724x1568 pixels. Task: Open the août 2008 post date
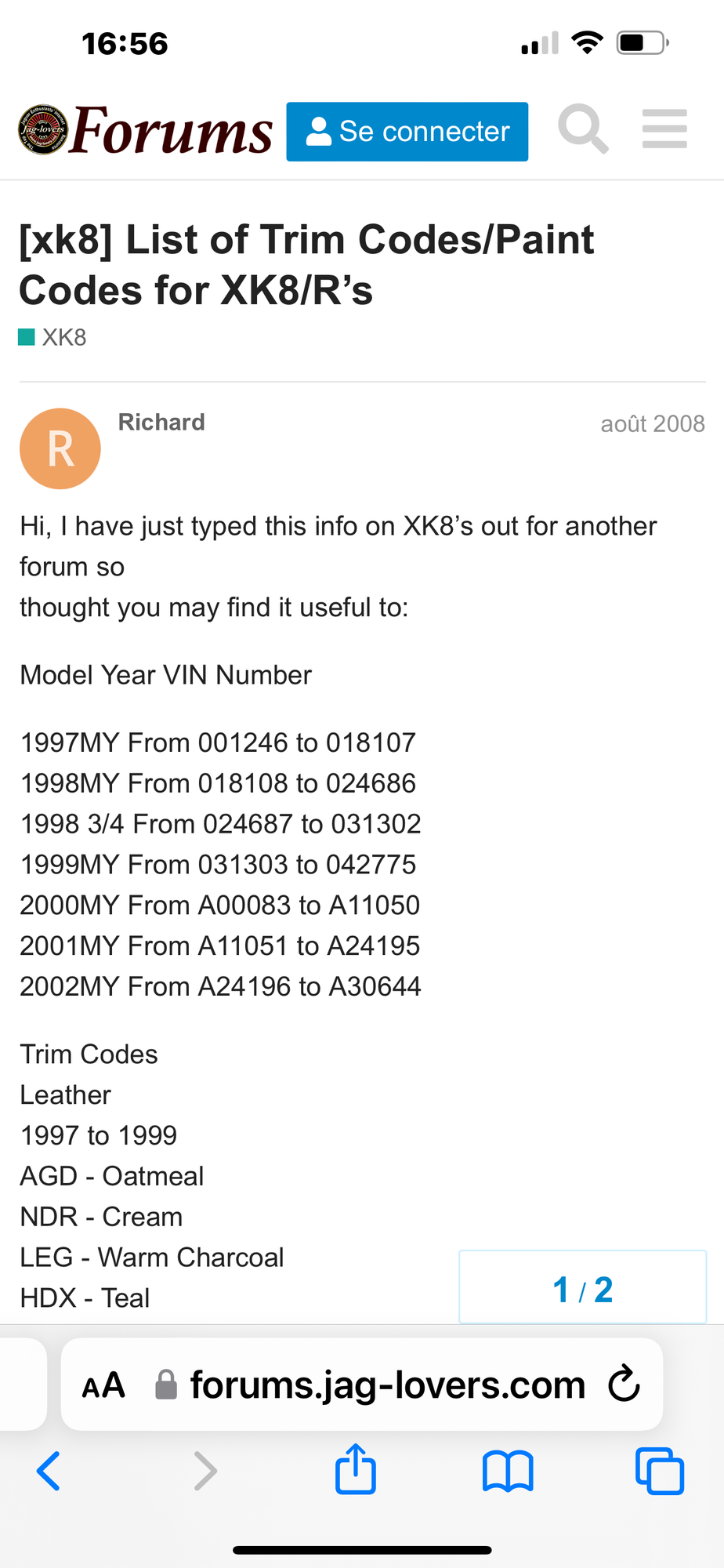pyautogui.click(x=652, y=424)
